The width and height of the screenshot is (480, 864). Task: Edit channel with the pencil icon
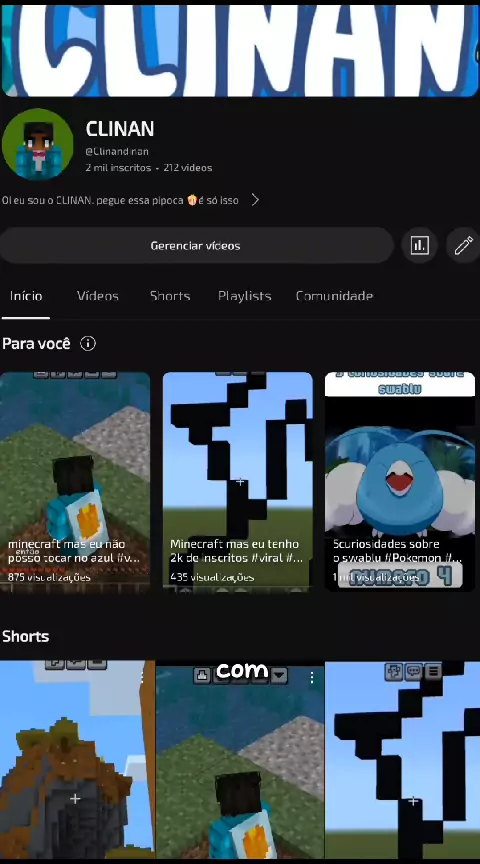pyautogui.click(x=463, y=245)
